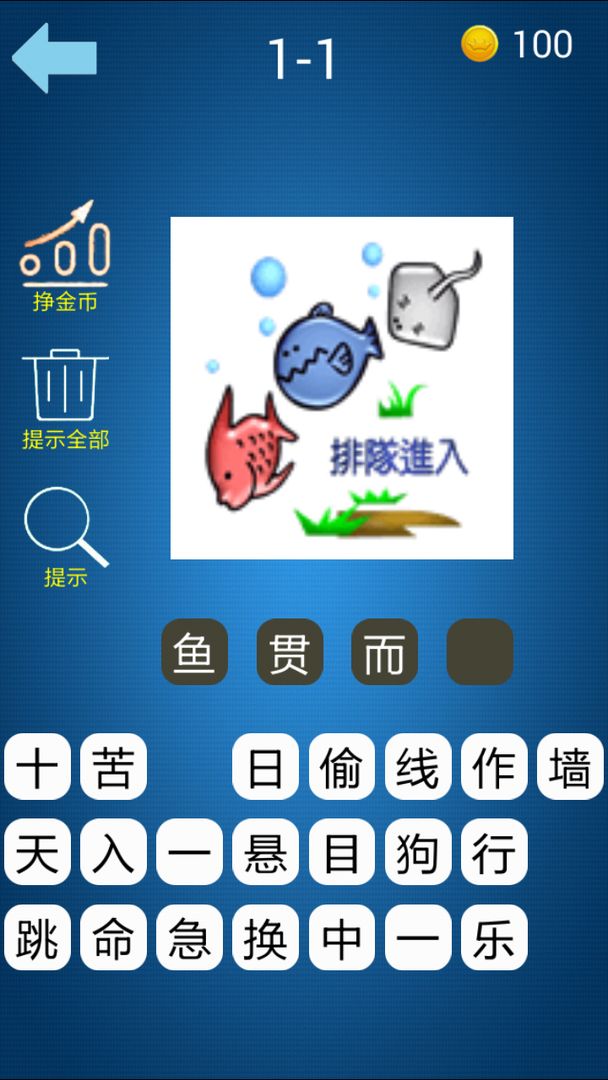This screenshot has width=608, height=1080.
Task: Use the 提示 magnifier hint
Action: (65, 535)
